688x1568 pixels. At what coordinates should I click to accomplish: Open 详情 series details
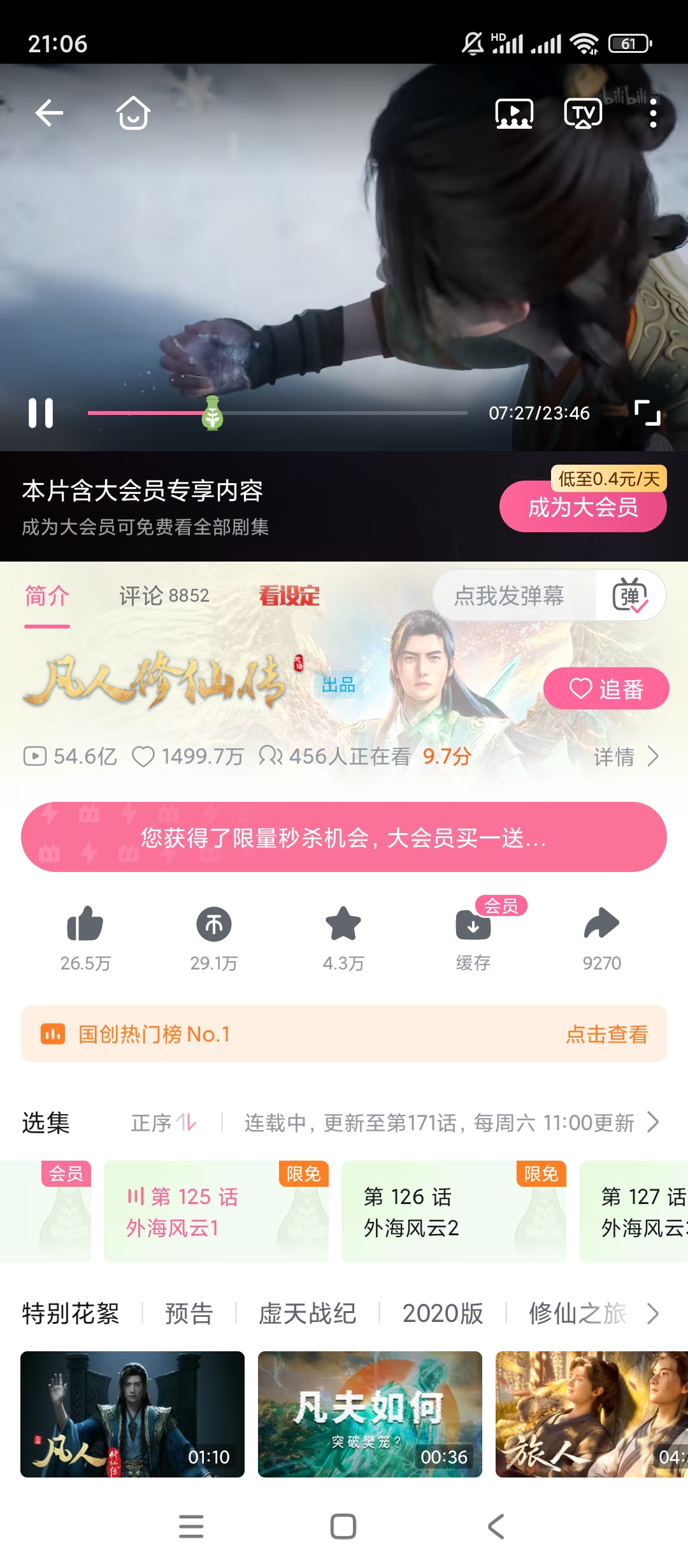tap(626, 757)
